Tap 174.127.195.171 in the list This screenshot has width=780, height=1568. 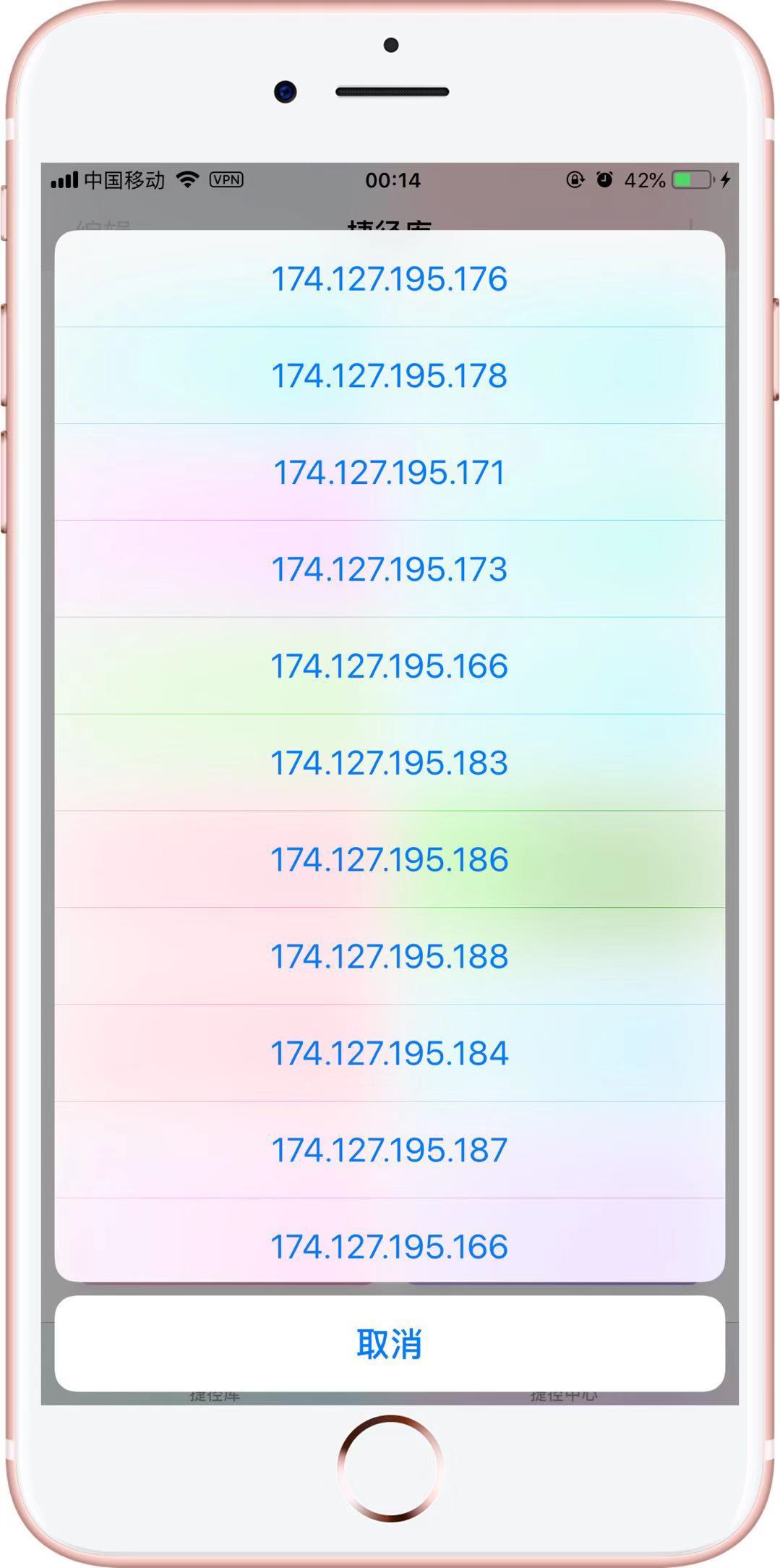(390, 472)
